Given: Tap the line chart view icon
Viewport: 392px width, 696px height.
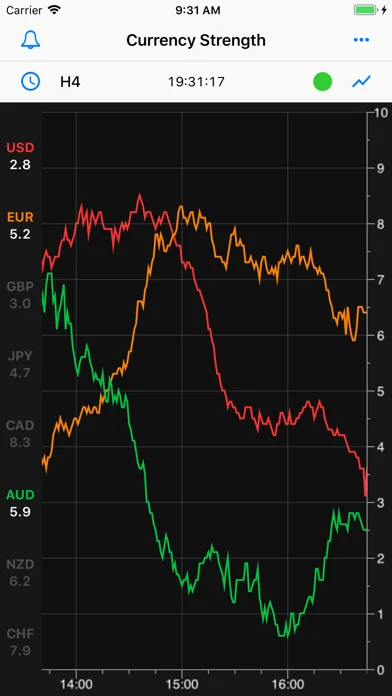Looking at the screenshot, I should [x=361, y=81].
